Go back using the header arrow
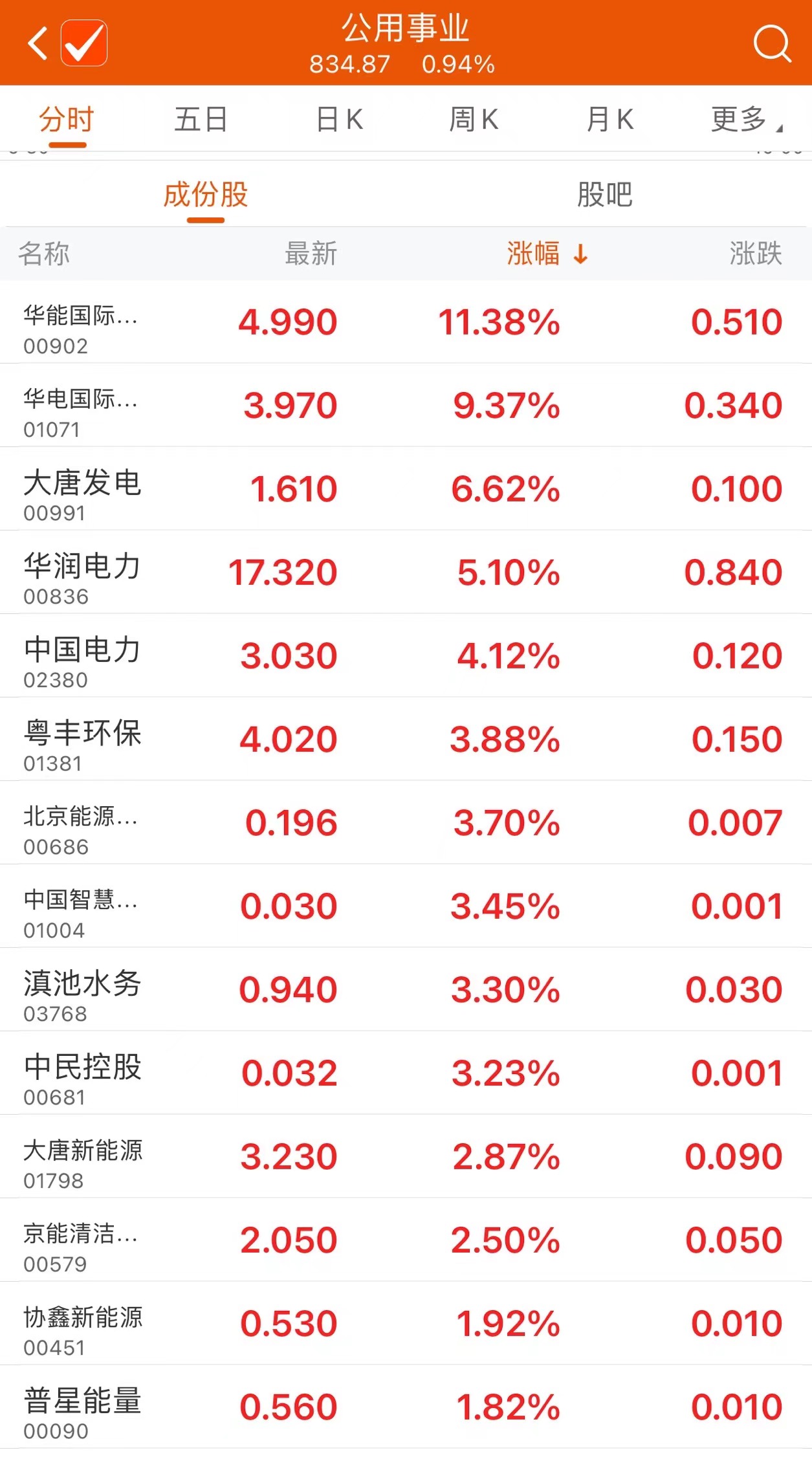The width and height of the screenshot is (812, 1459). 38,43
